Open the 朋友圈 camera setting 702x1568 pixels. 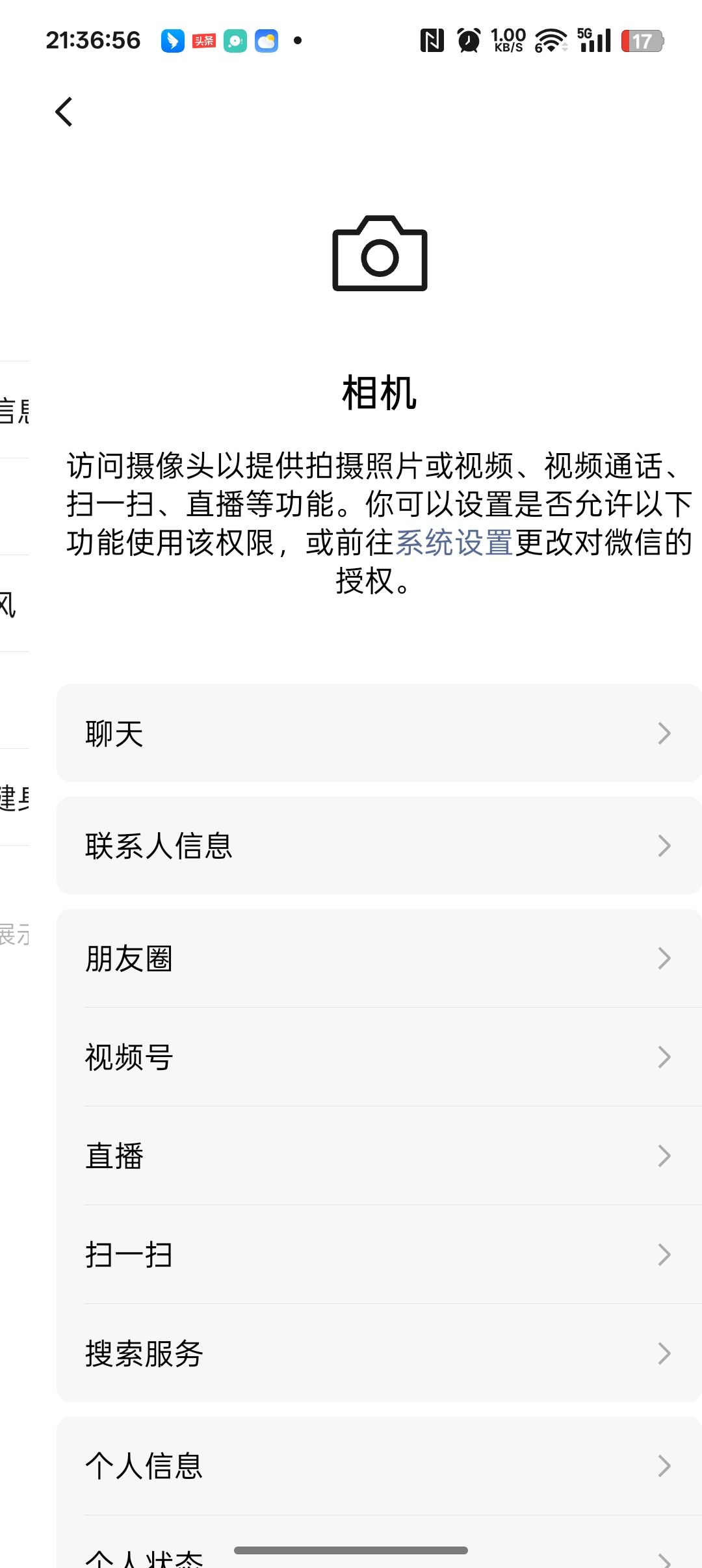tap(379, 958)
